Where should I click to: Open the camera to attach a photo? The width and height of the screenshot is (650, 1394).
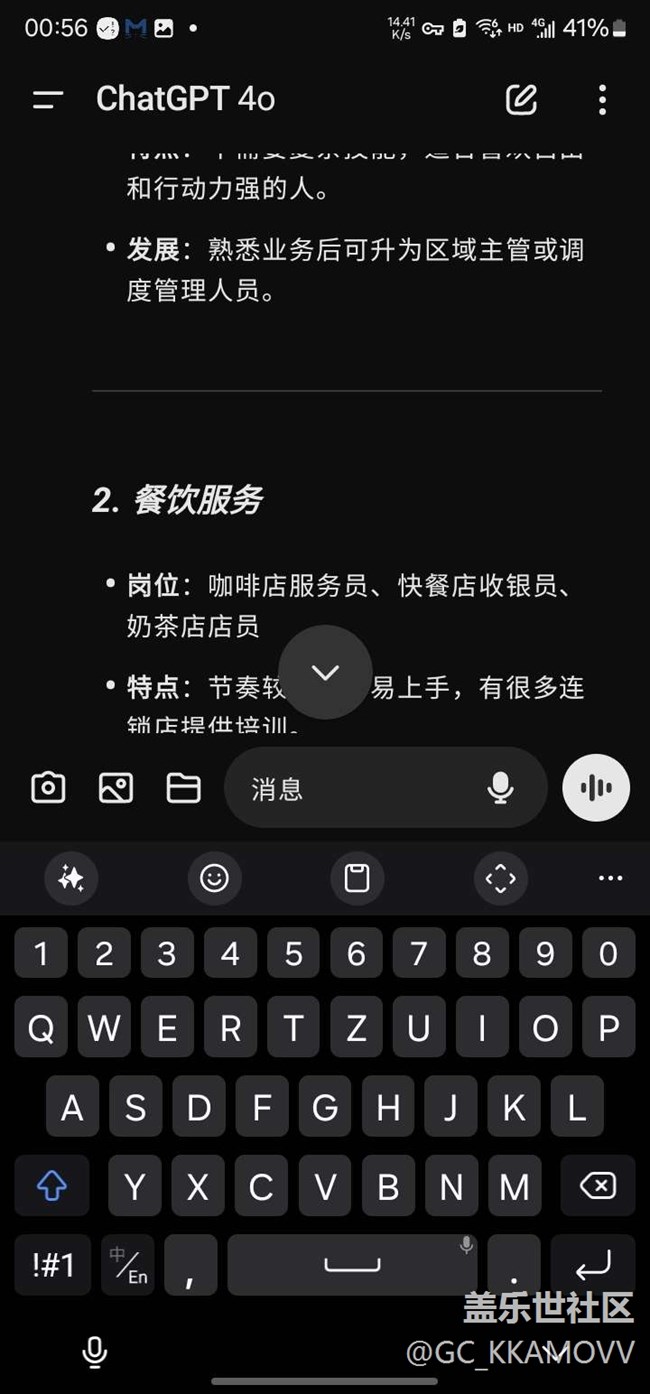(48, 788)
